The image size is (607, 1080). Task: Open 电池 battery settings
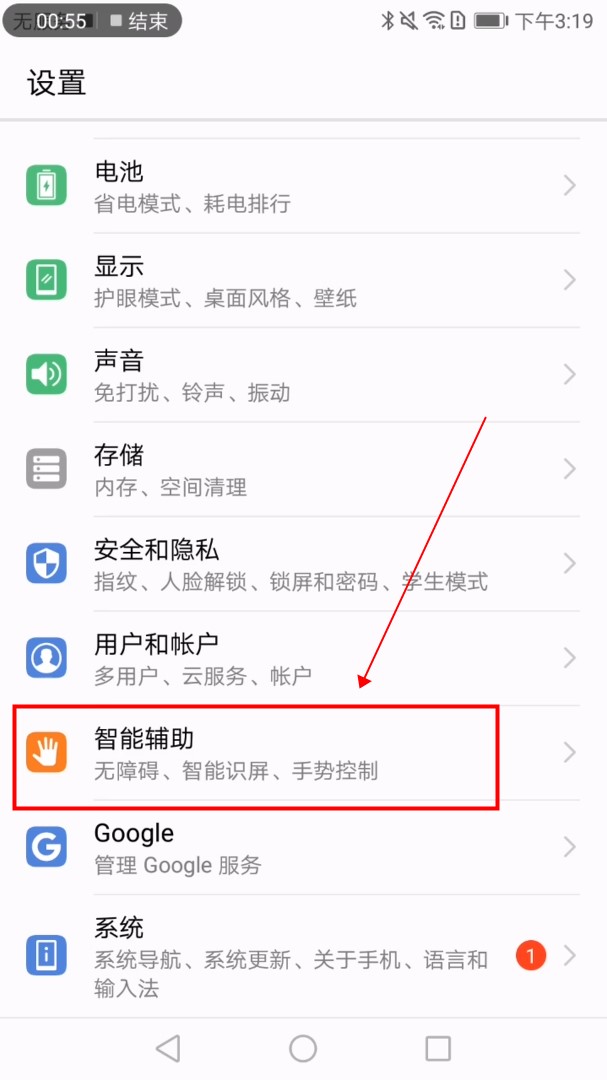300,186
